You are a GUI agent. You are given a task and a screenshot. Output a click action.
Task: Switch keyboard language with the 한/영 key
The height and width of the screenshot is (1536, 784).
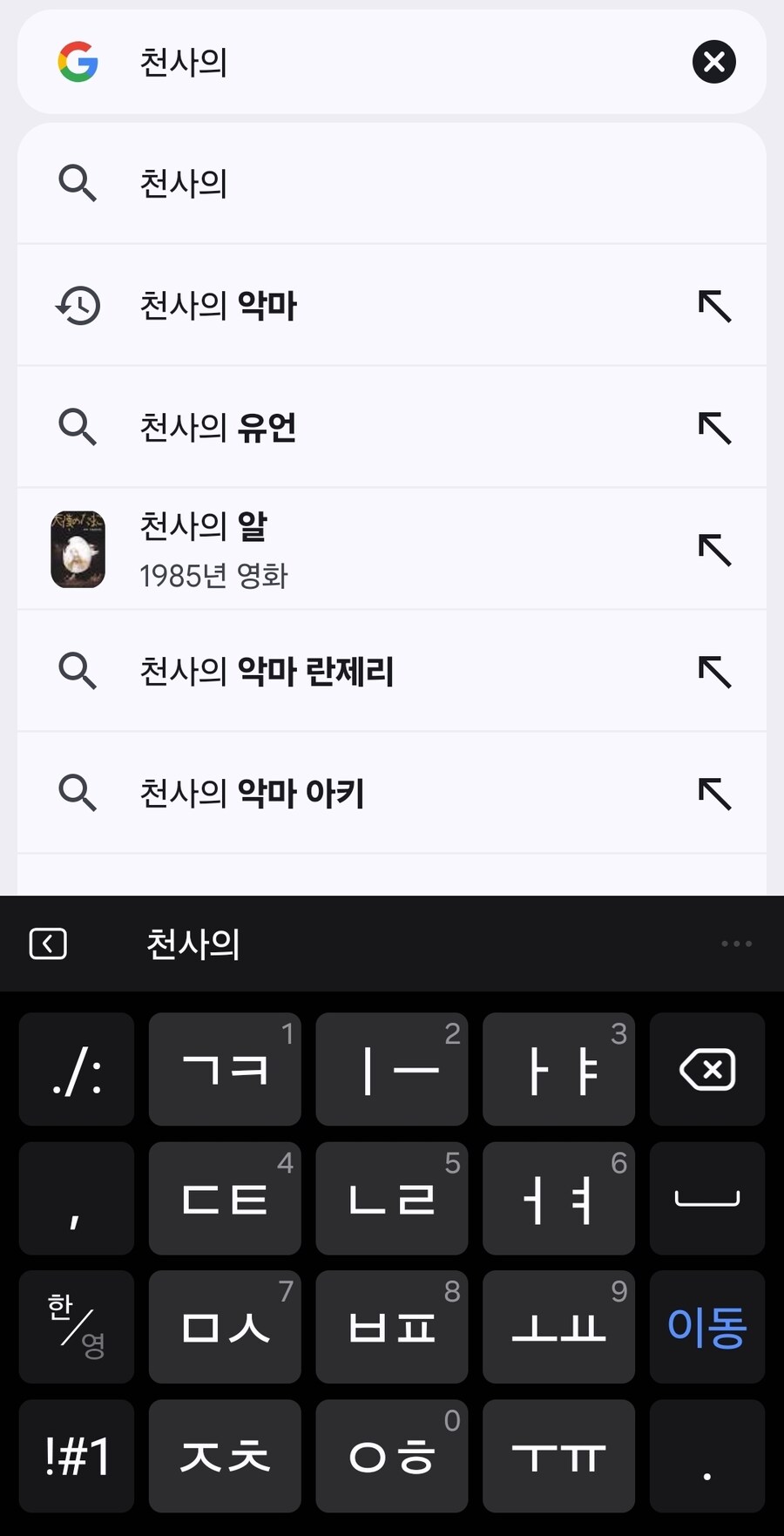point(77,1327)
